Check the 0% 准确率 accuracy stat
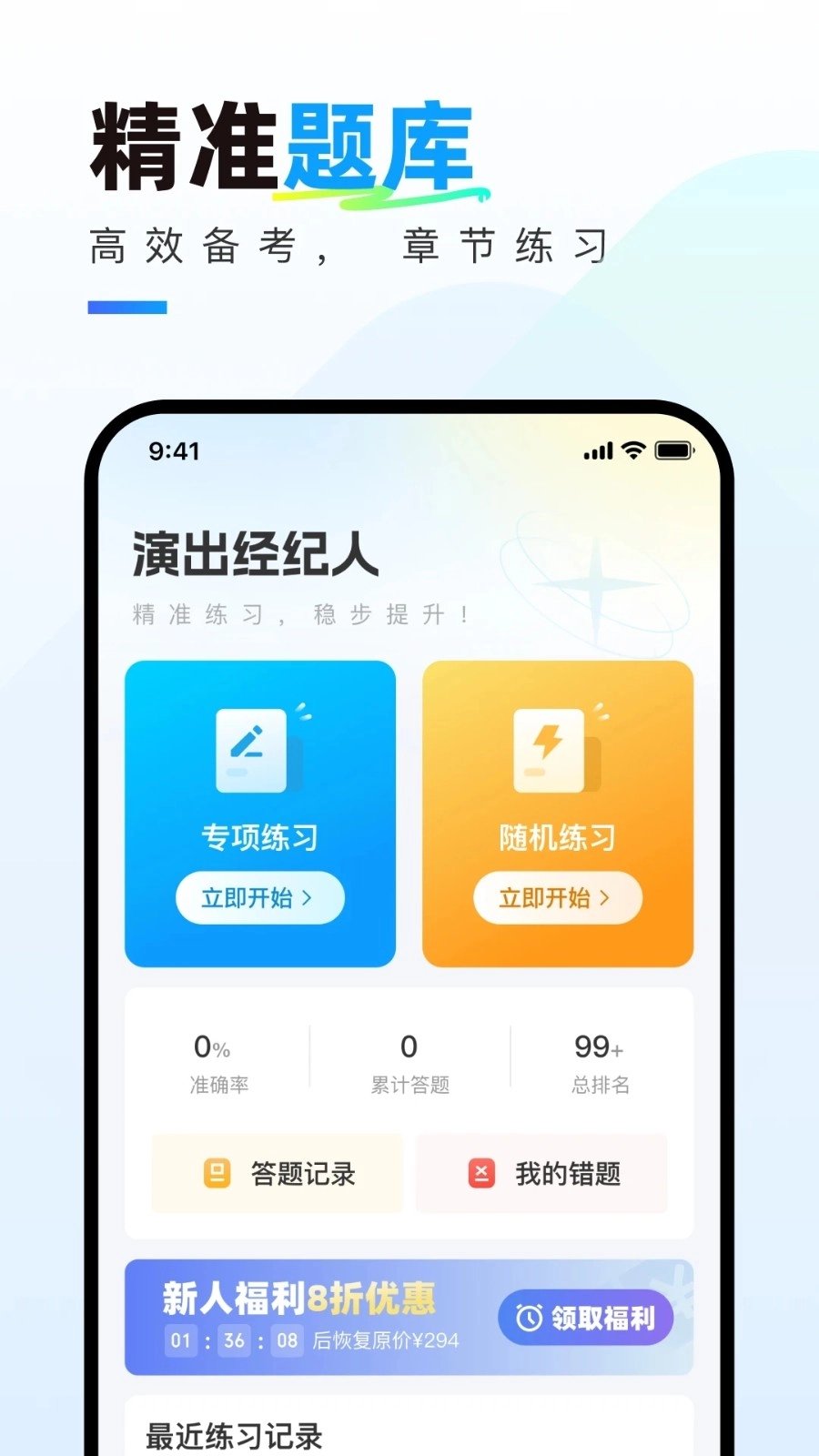Viewport: 819px width, 1456px height. click(218, 1060)
